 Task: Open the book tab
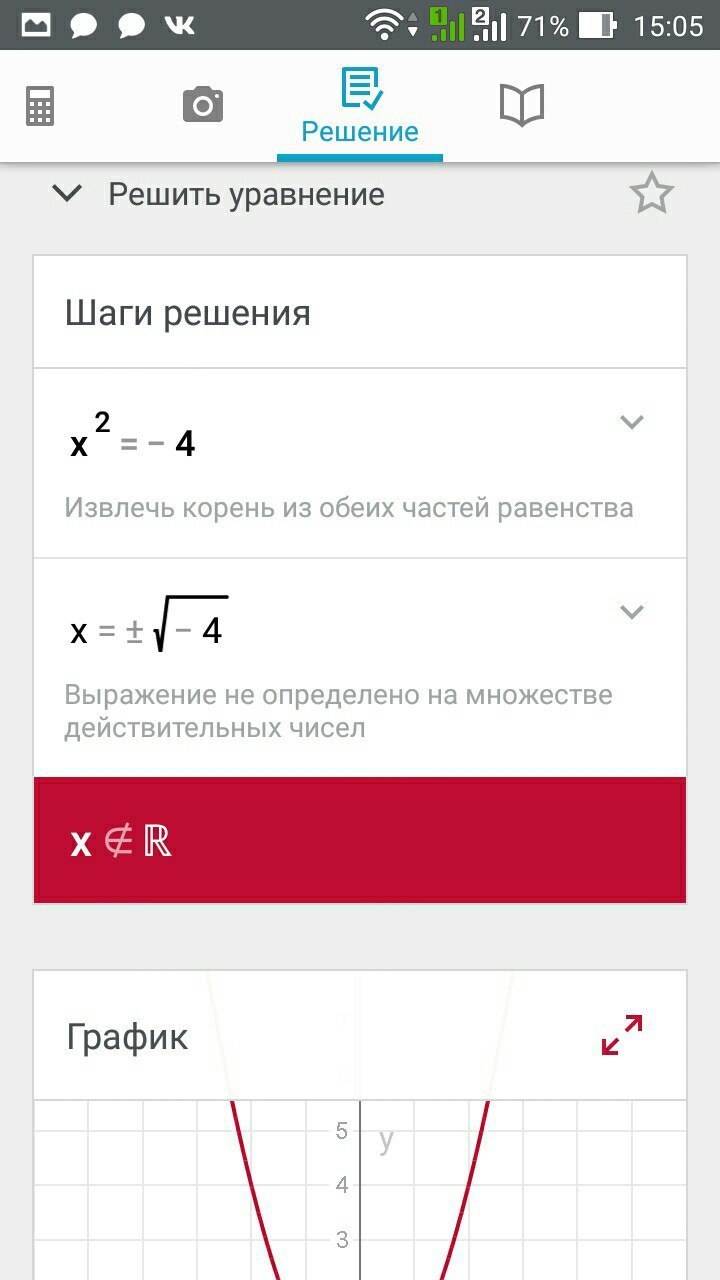coord(521,105)
